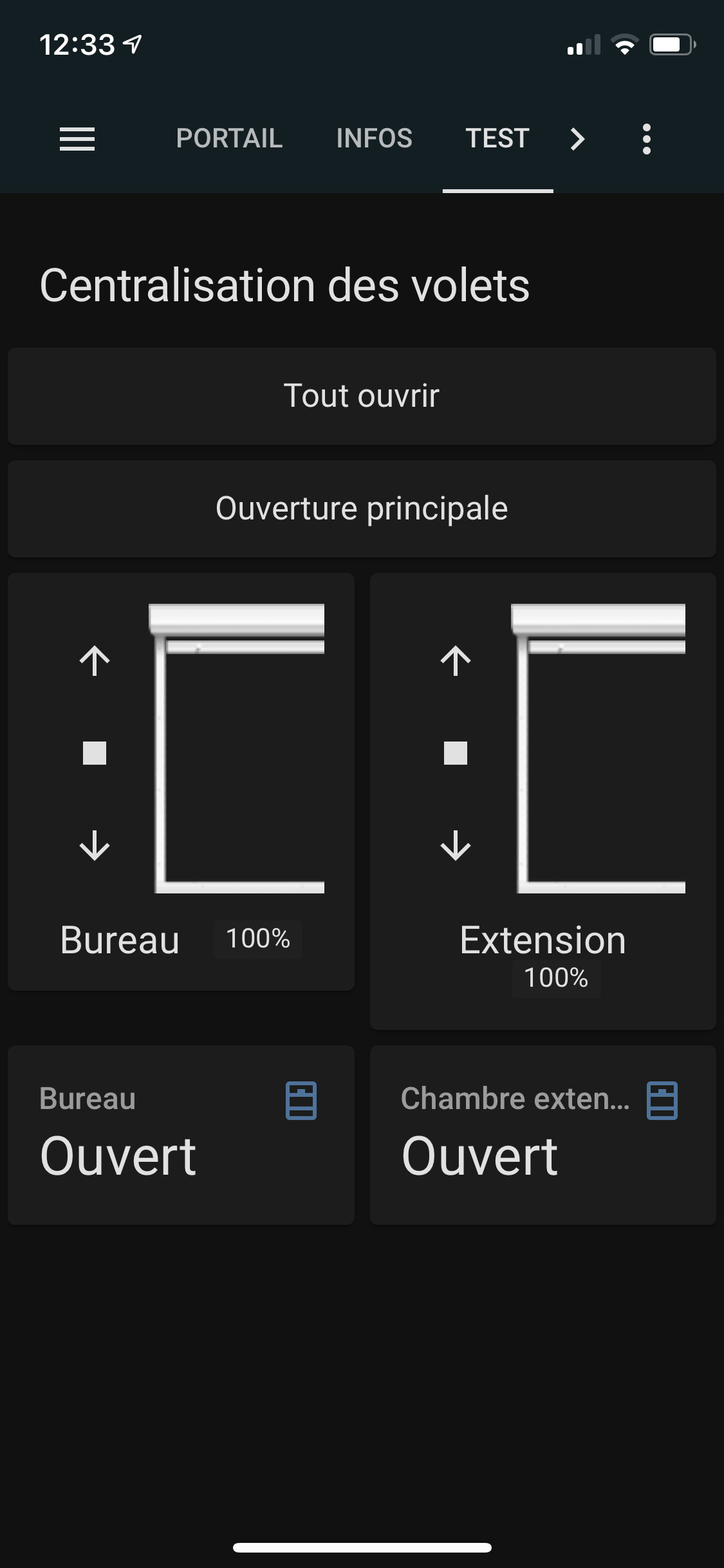The height and width of the screenshot is (1568, 724).
Task: Open the three-dot overflow menu
Action: 647,139
